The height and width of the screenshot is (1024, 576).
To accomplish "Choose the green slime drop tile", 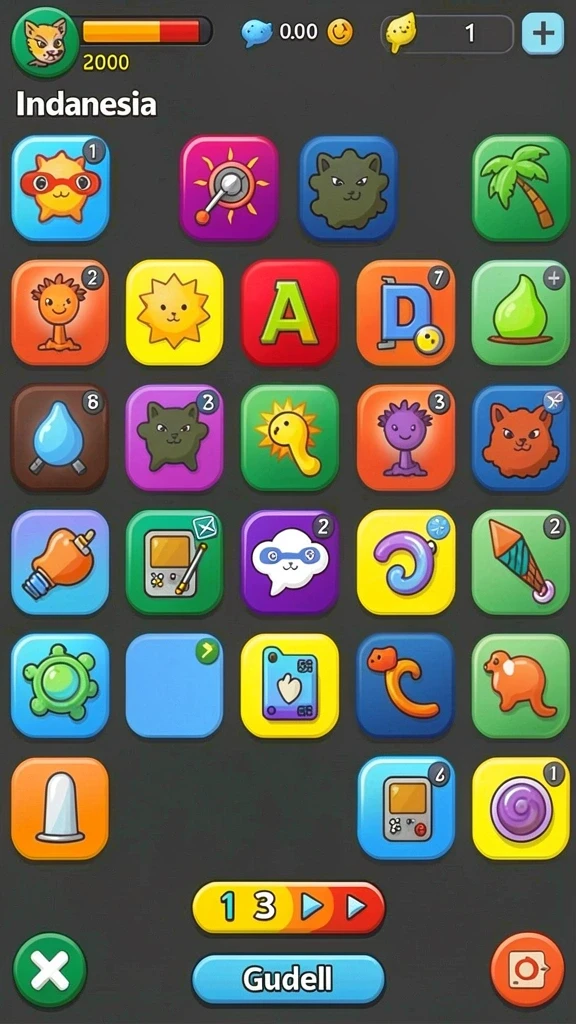I will (520, 312).
